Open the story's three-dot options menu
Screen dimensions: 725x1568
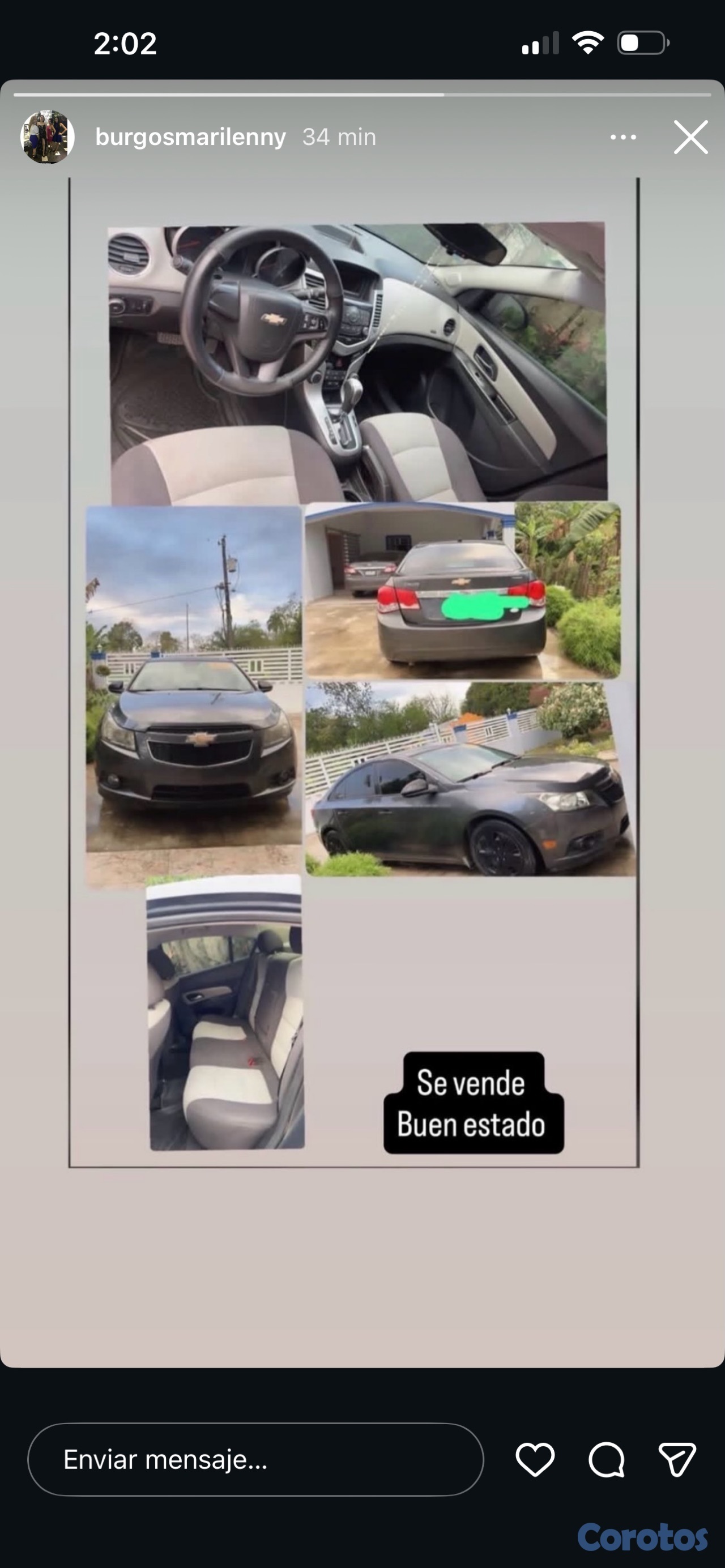pyautogui.click(x=624, y=137)
